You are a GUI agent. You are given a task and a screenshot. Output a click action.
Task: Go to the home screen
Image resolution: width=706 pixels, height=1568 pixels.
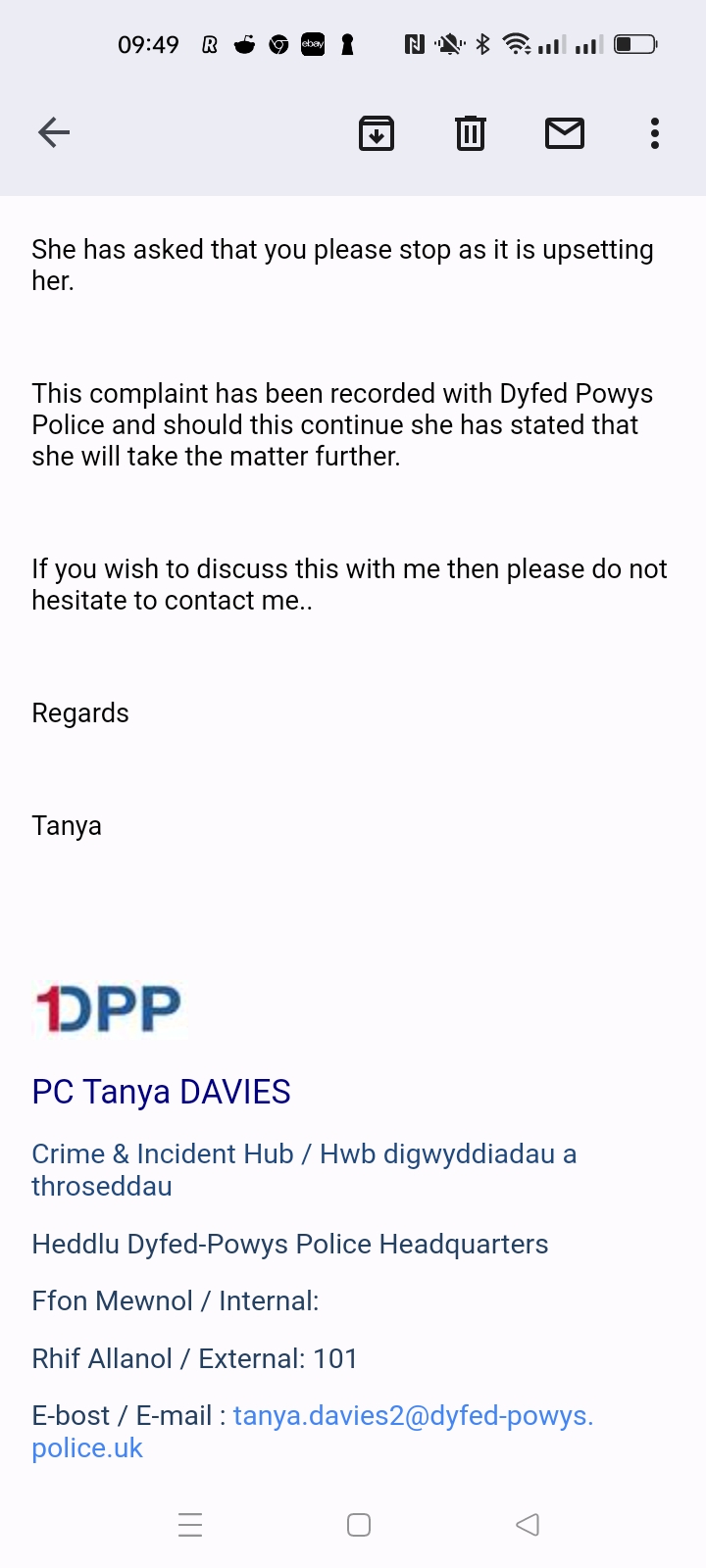[359, 1525]
